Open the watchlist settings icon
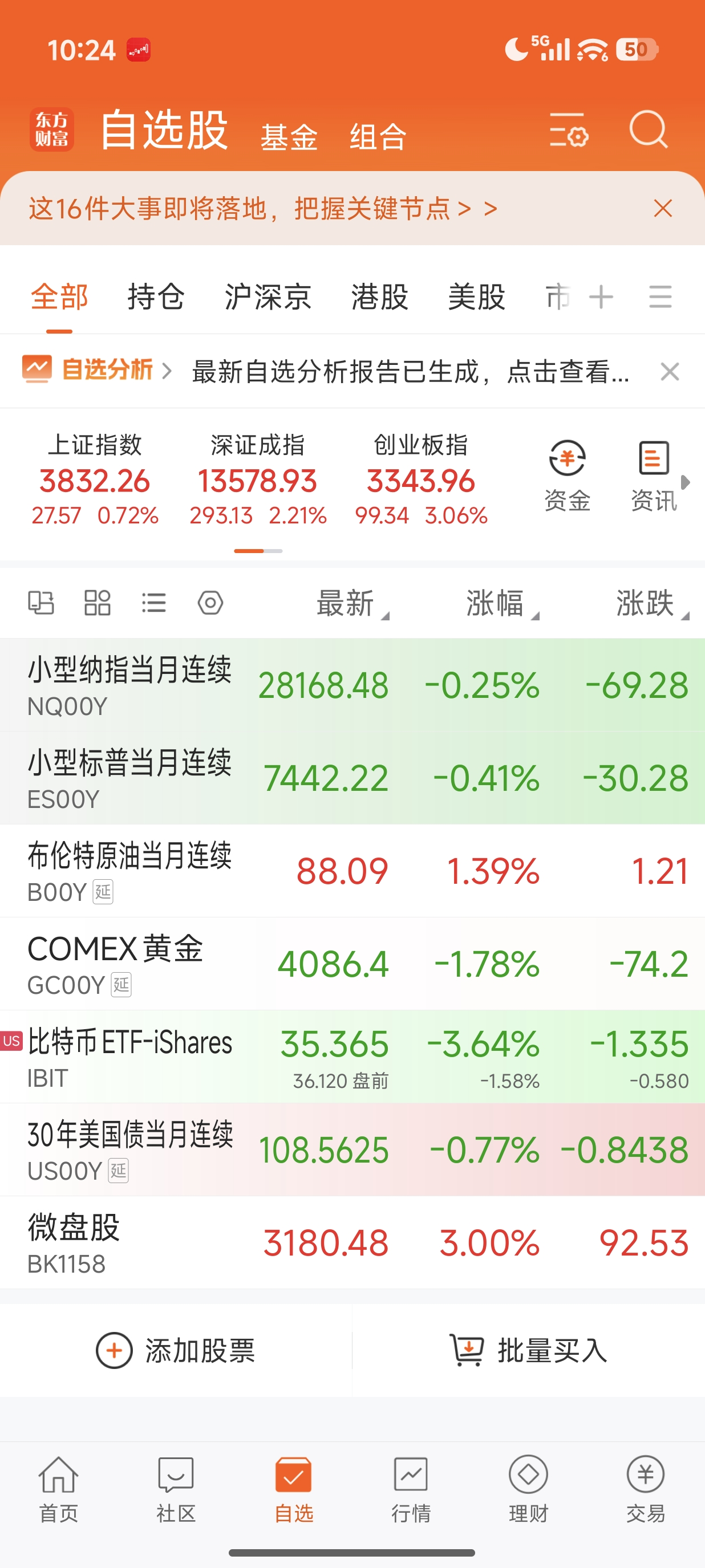Screen dimensions: 705x1568 point(569,129)
